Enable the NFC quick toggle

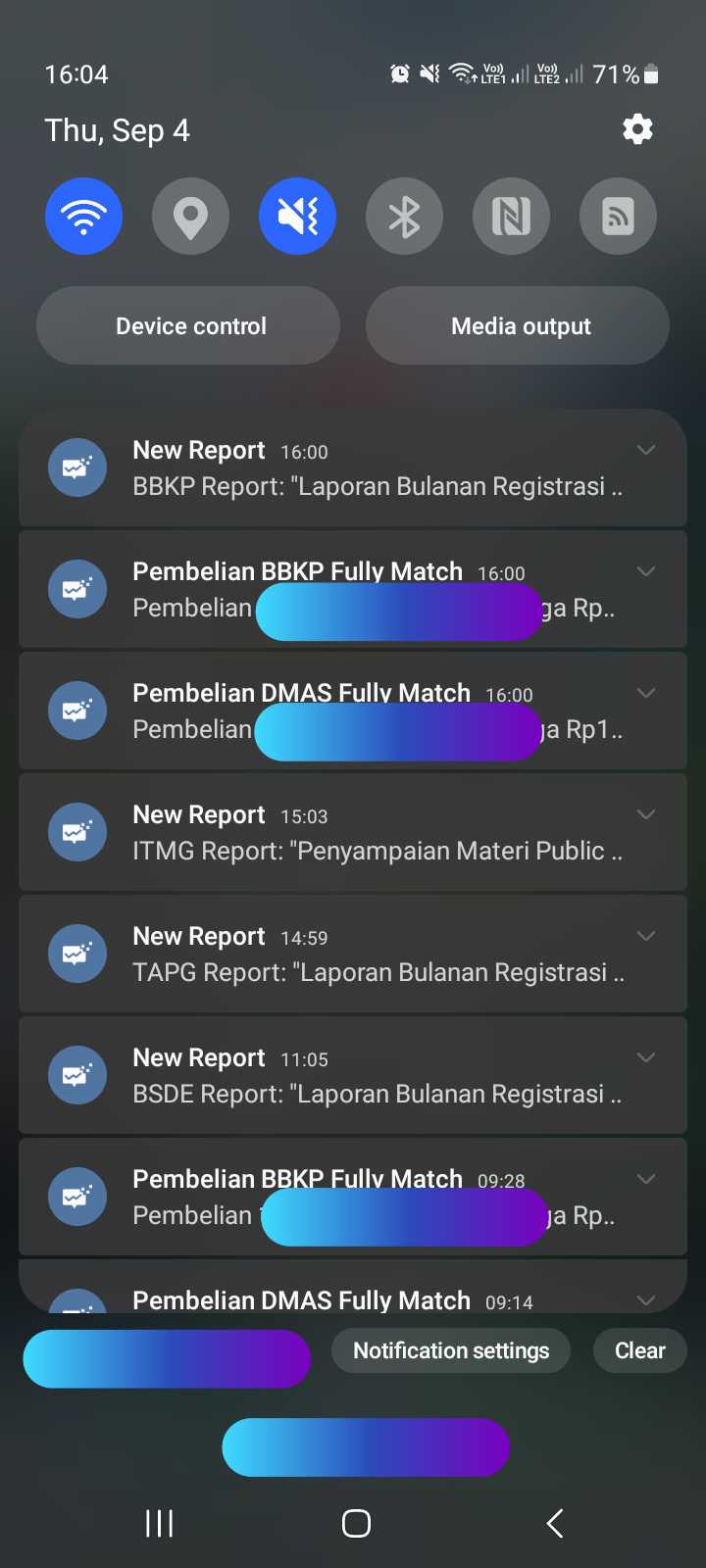point(511,216)
